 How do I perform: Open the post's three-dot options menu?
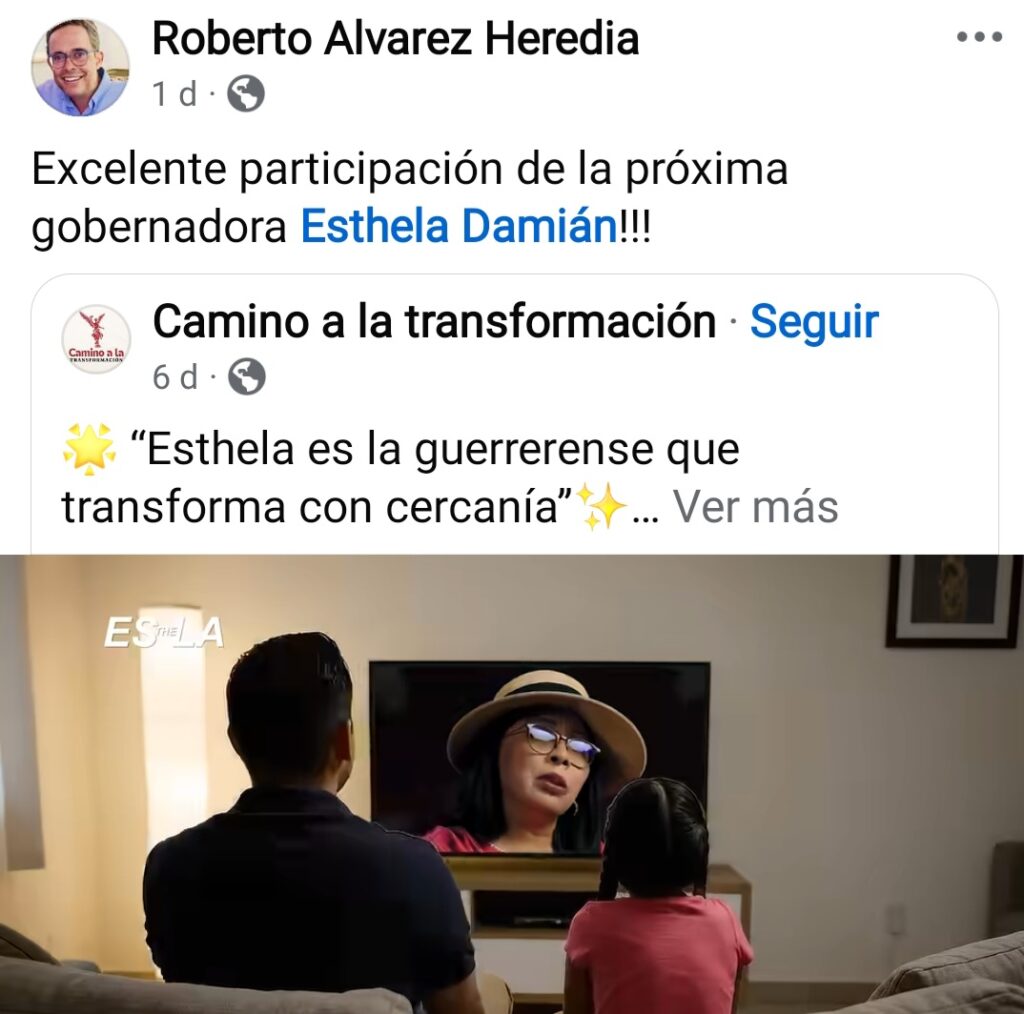tap(978, 38)
